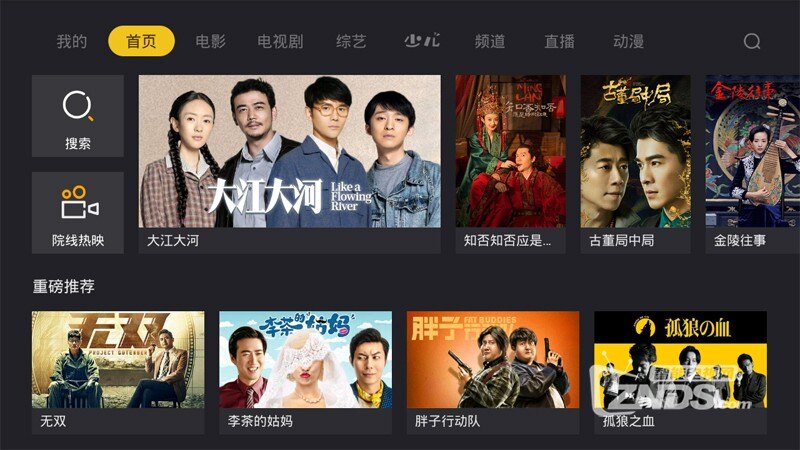Open the 院线热映 tile
This screenshot has height=450, width=800.
coord(78,212)
